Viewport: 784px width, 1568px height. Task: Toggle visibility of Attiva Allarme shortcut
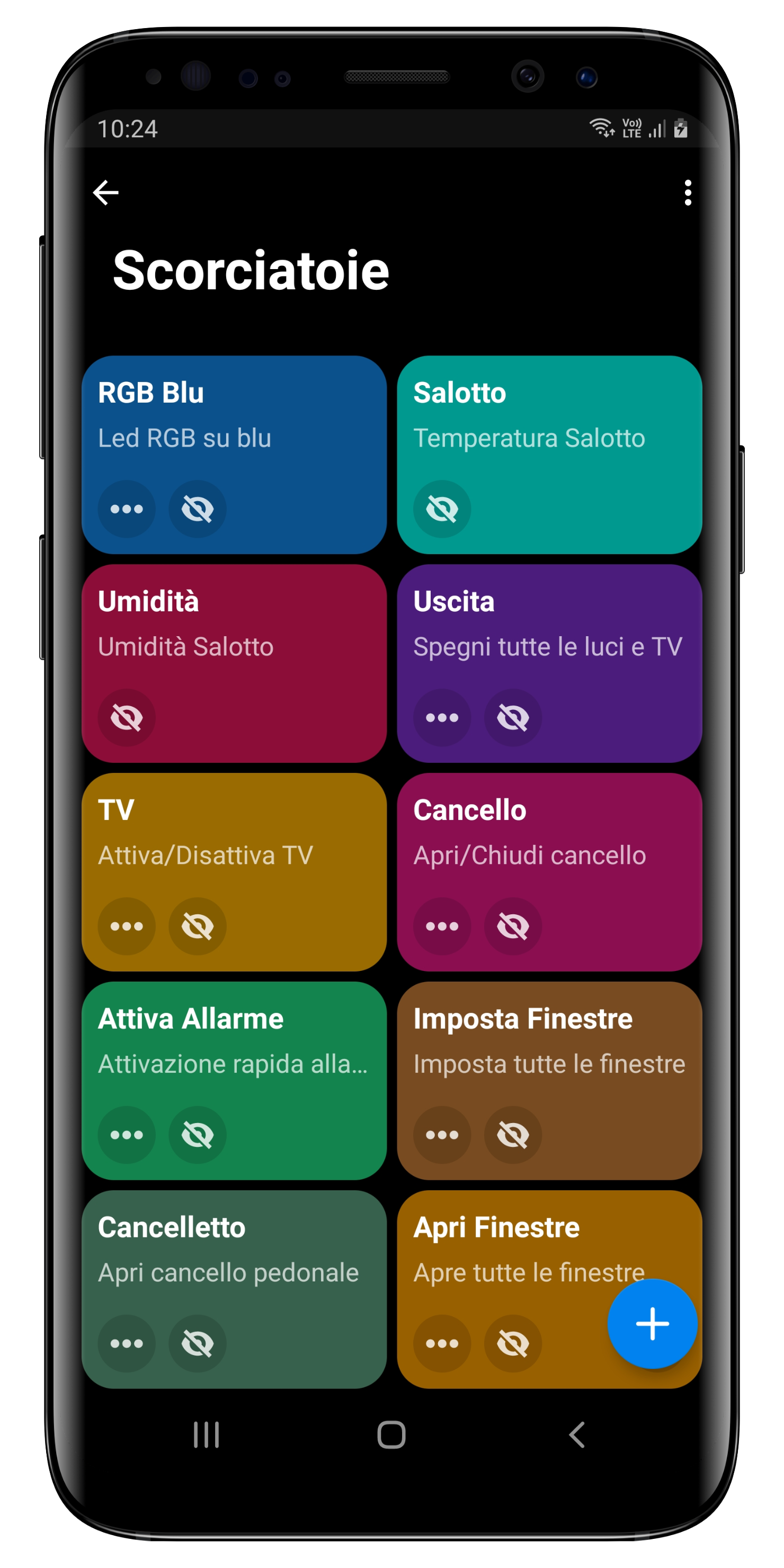pyautogui.click(x=197, y=1135)
